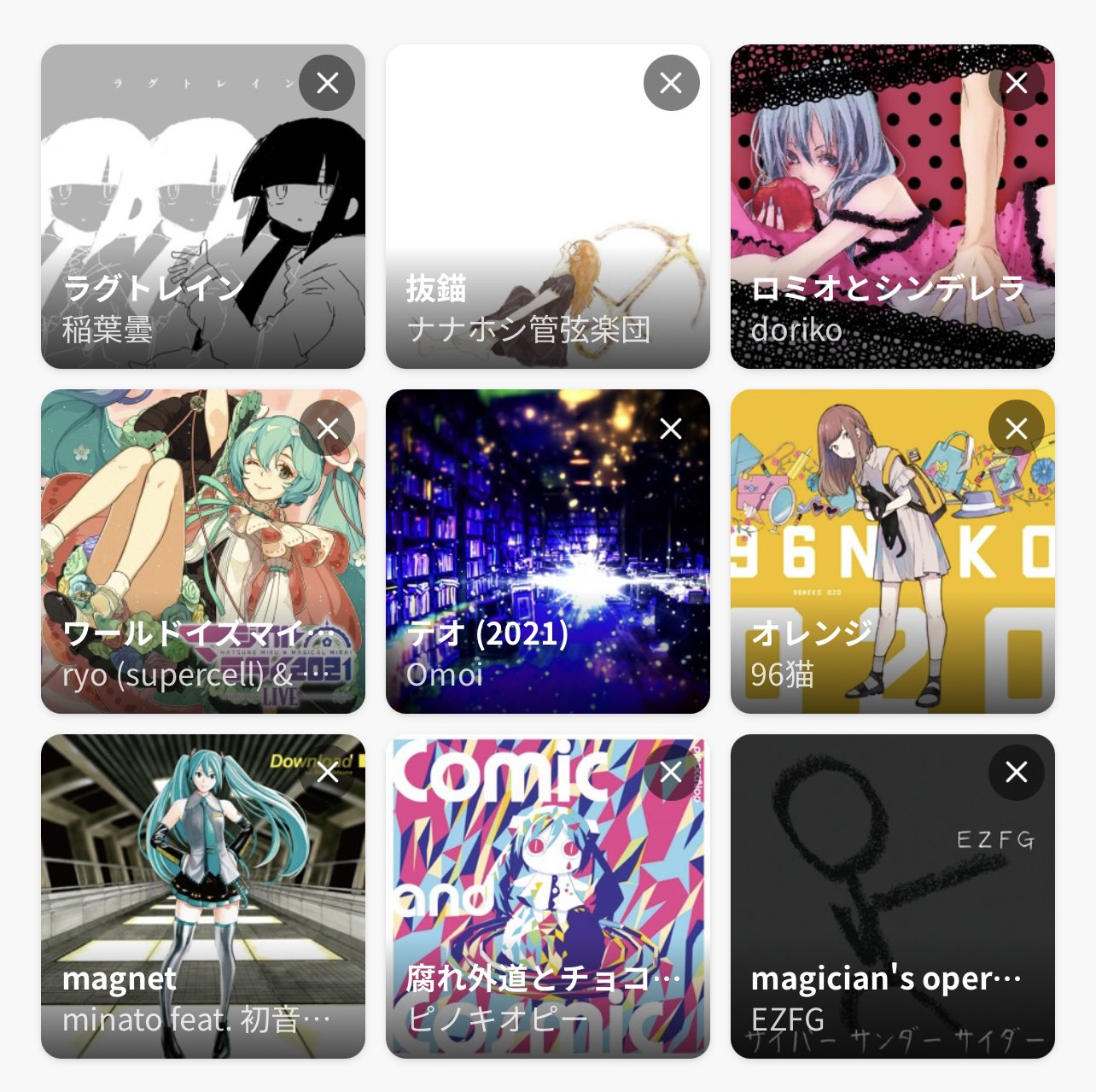Viewport: 1096px width, 1092px height.
Task: Remove magnet by minato
Action: 327,774
